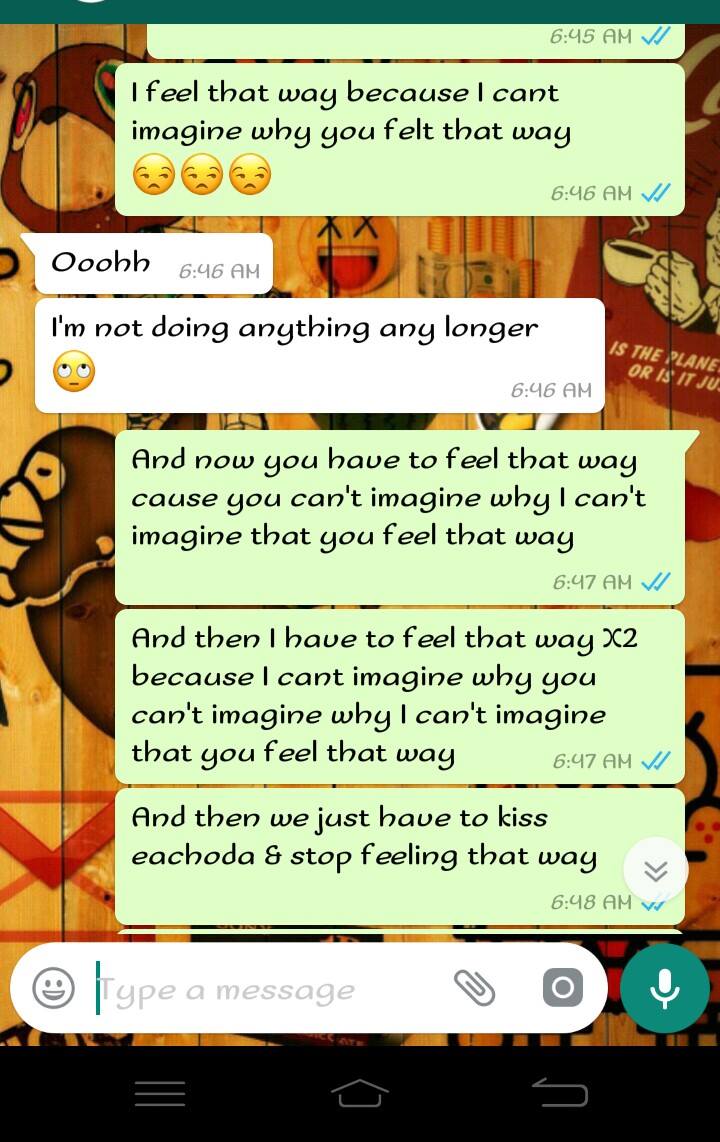Image resolution: width=720 pixels, height=1142 pixels.
Task: Go back with the system back button
Action: click(x=559, y=1093)
